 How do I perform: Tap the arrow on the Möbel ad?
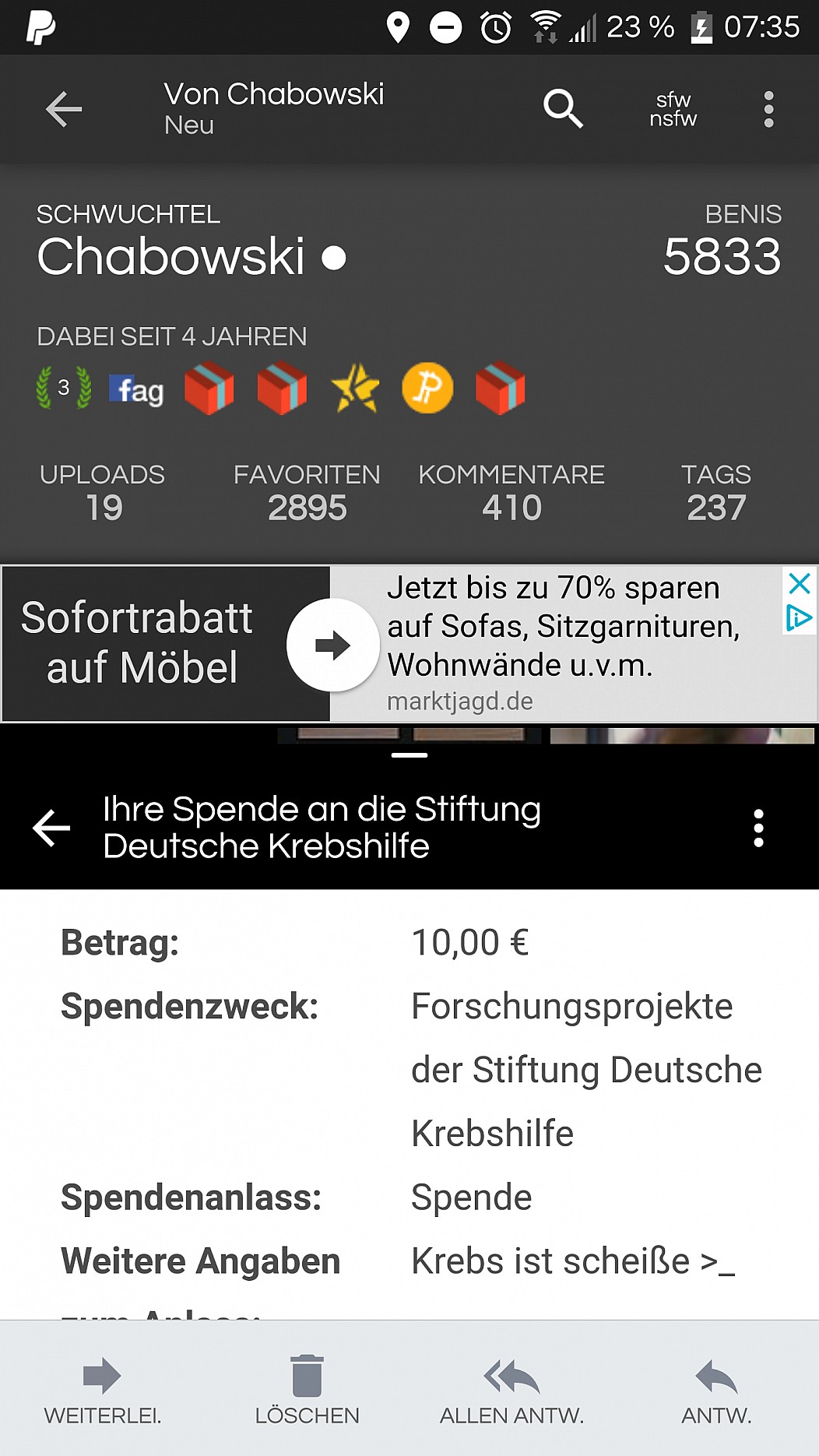tap(332, 645)
